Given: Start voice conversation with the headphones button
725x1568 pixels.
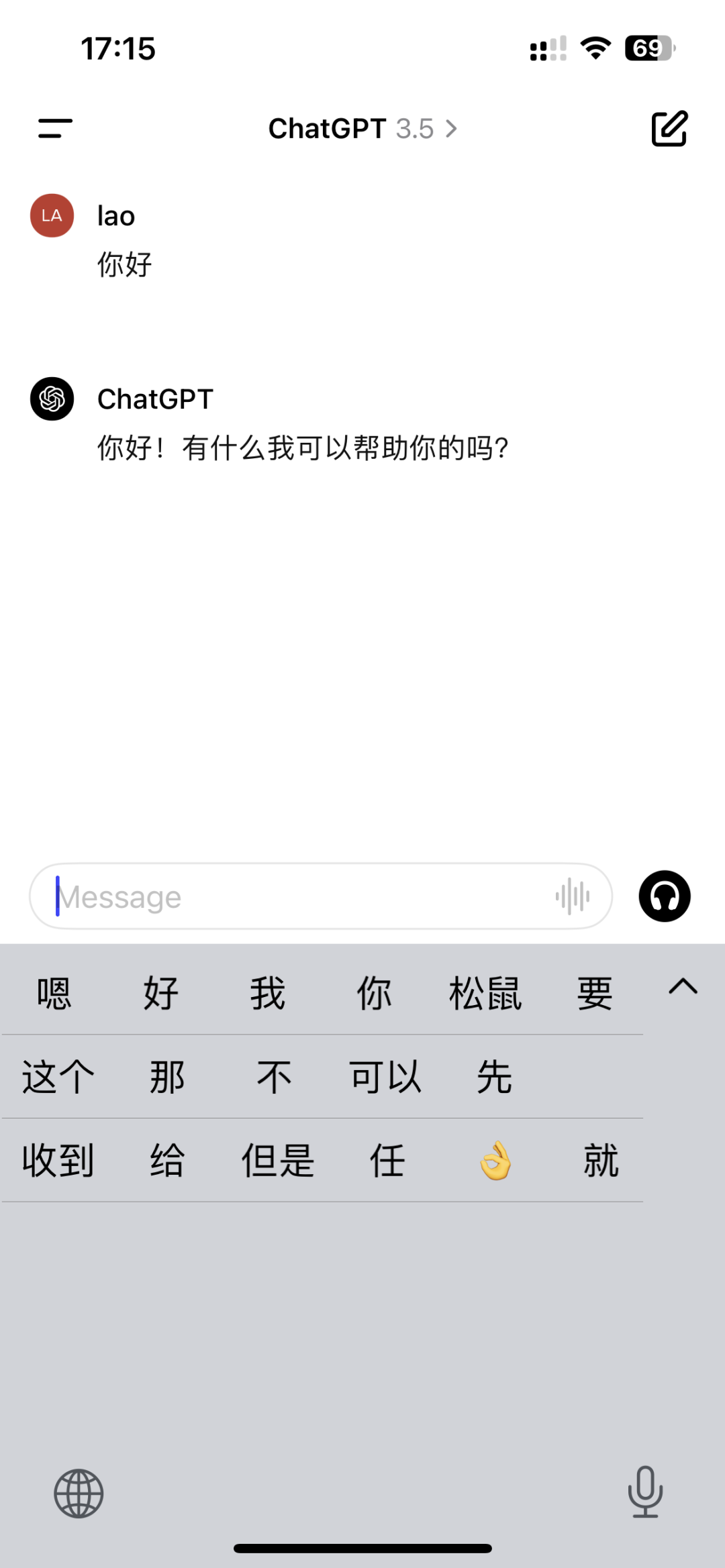Looking at the screenshot, I should point(665,896).
